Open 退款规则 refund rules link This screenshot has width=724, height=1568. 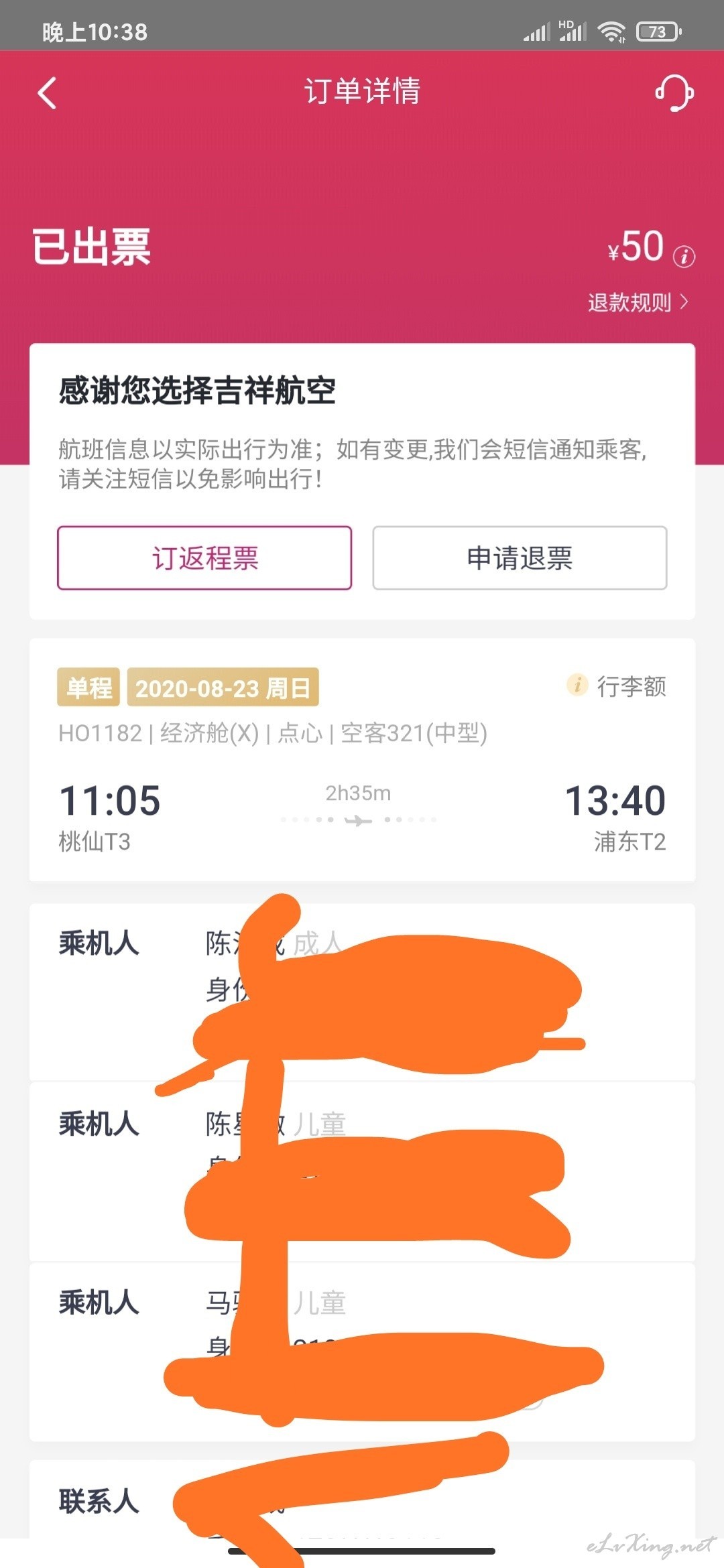(x=638, y=302)
